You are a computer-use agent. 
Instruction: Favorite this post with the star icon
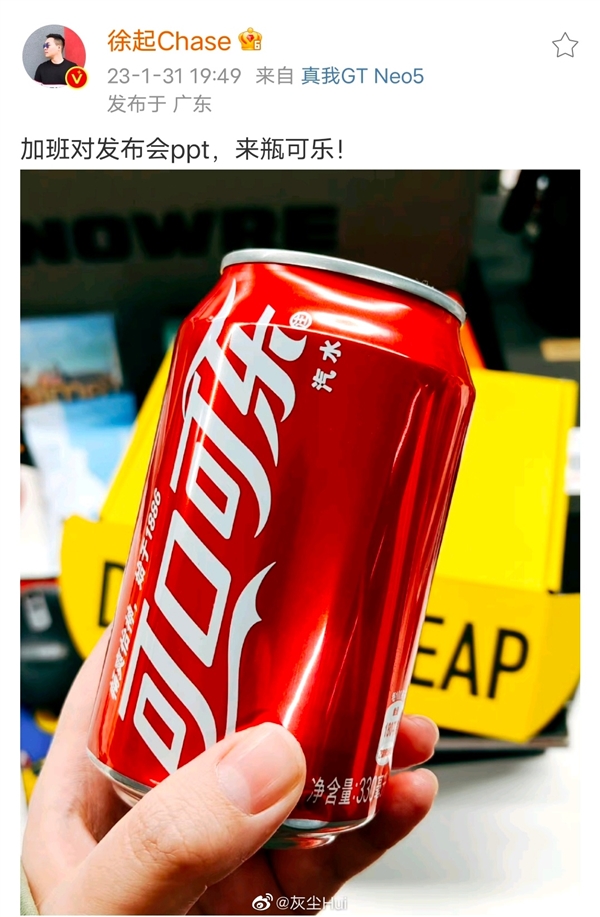click(565, 45)
